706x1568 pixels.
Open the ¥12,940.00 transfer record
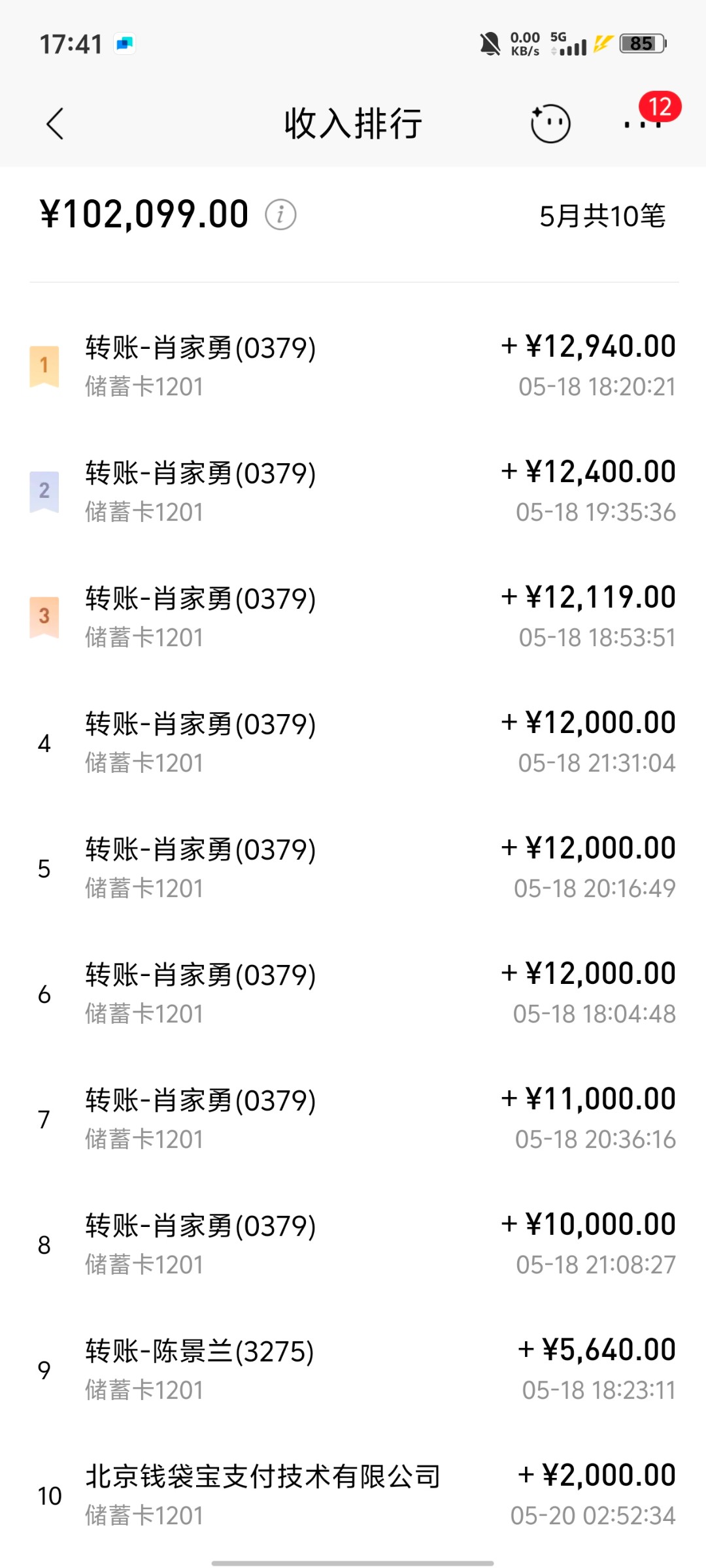[x=353, y=366]
